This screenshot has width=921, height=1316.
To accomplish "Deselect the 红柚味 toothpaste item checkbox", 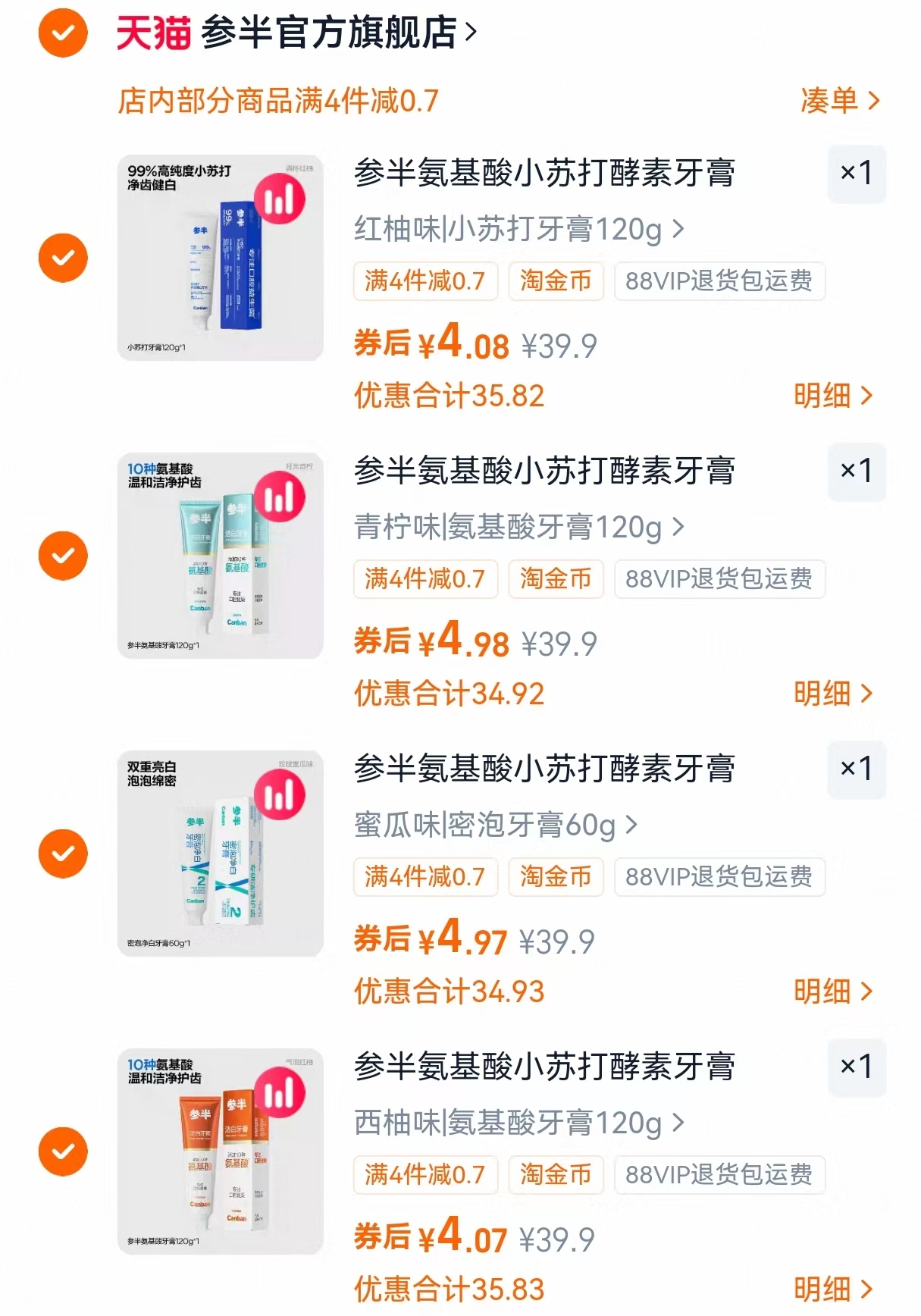I will [62, 258].
